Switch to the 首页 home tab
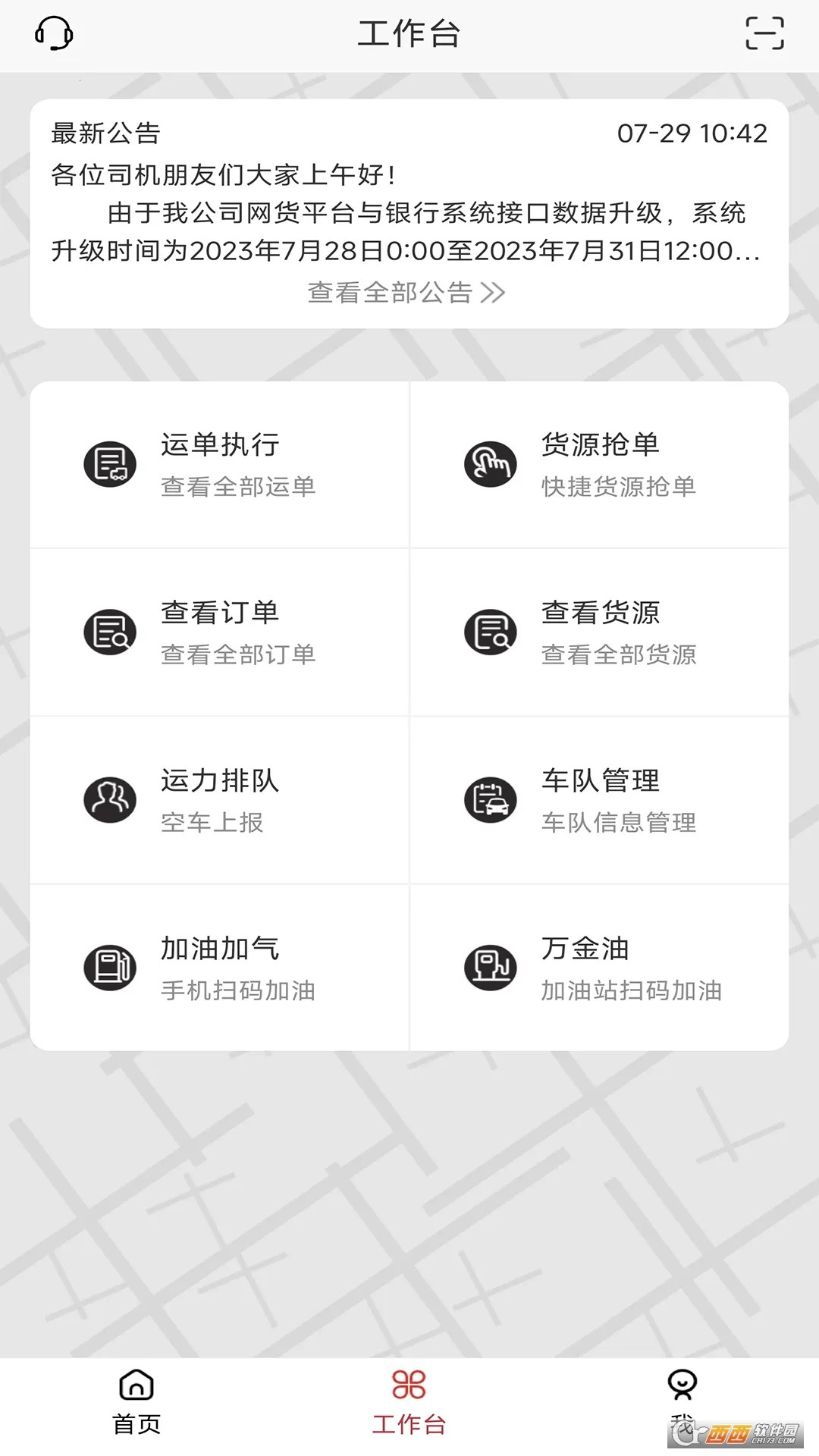 136,1403
